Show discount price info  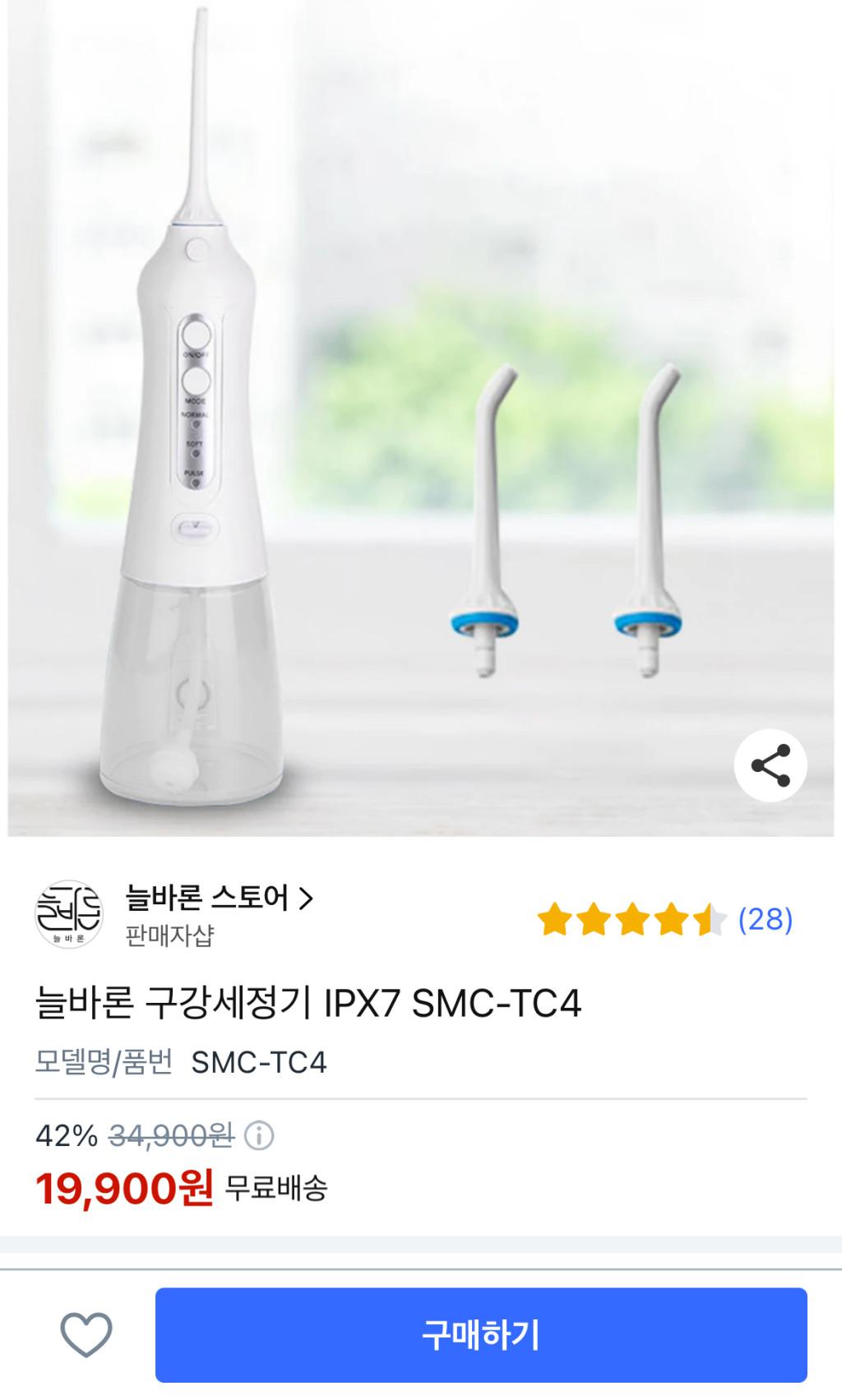point(259,1136)
